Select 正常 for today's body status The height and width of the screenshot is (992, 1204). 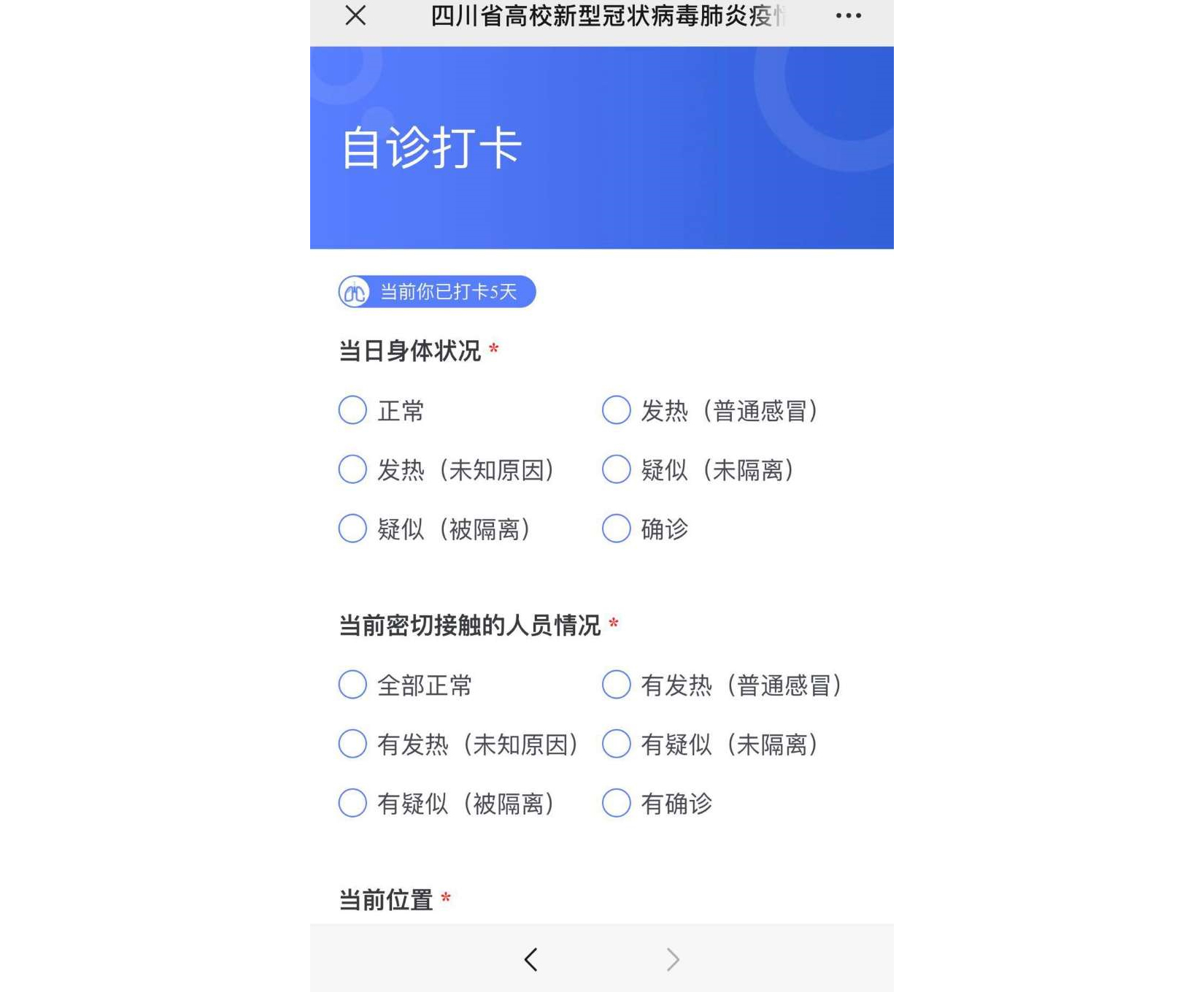(352, 410)
